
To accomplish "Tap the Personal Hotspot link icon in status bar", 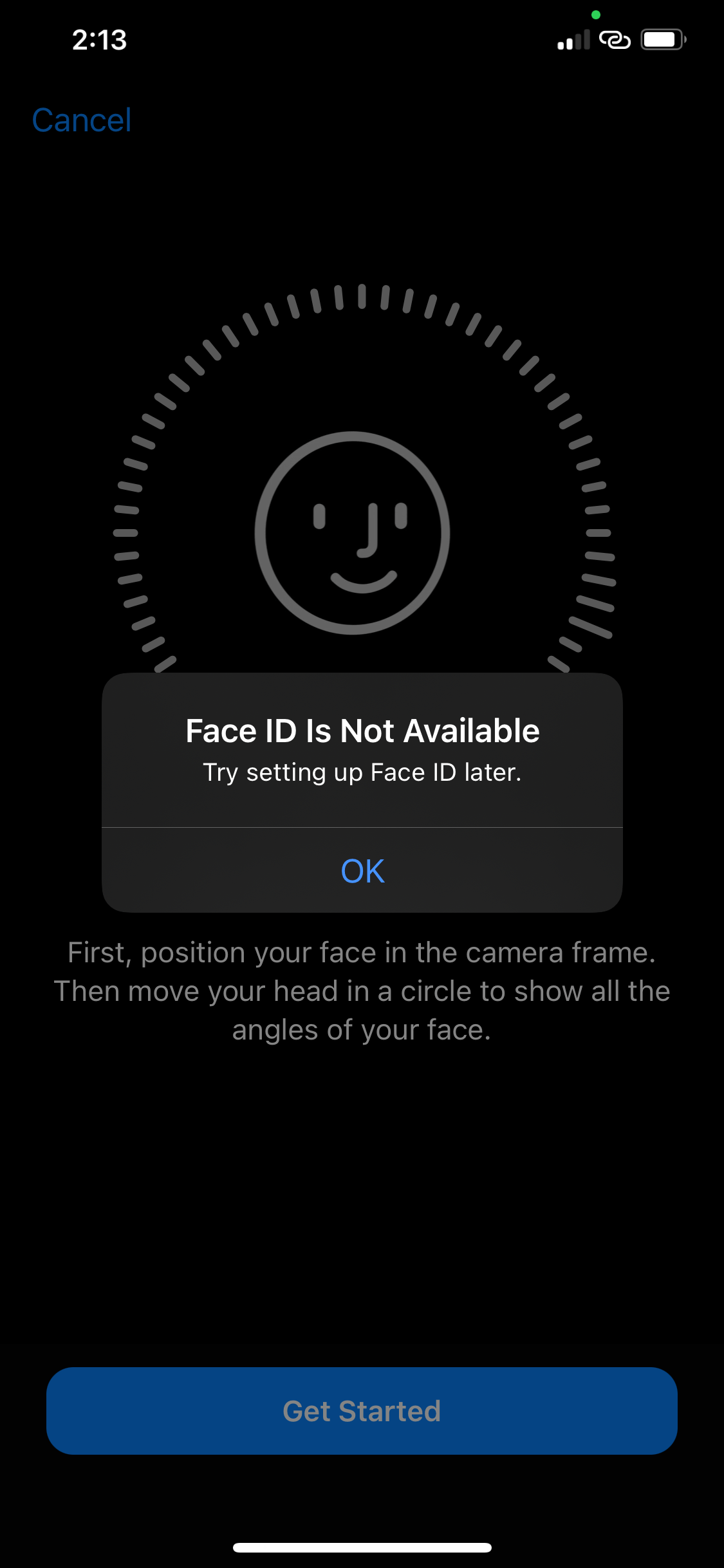I will tap(613, 40).
